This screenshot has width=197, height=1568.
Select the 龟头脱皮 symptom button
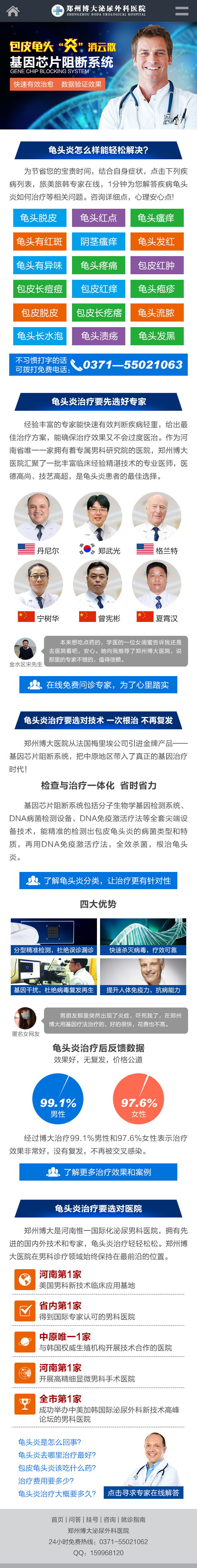pyautogui.click(x=39, y=218)
